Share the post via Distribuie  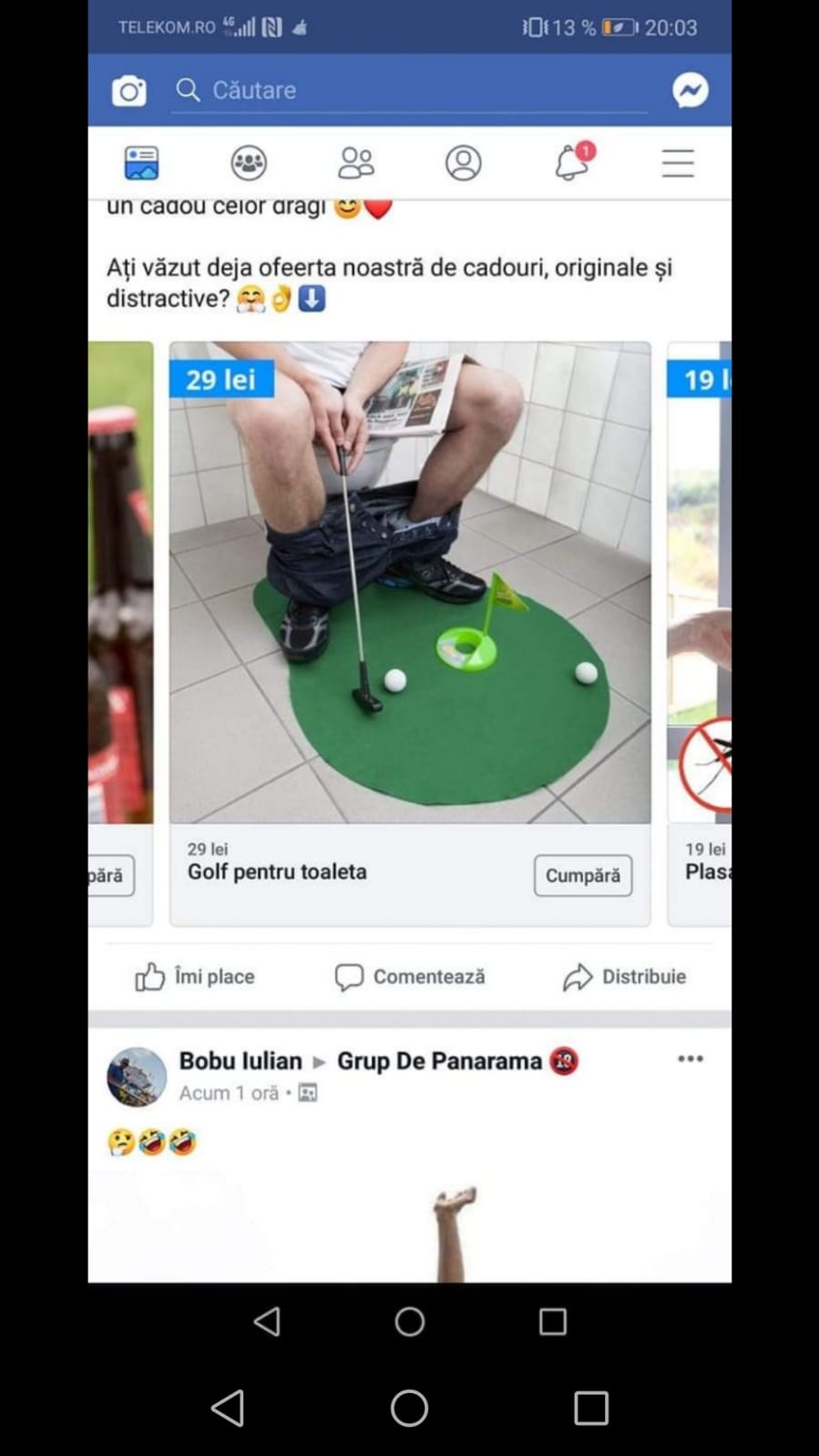tap(624, 977)
